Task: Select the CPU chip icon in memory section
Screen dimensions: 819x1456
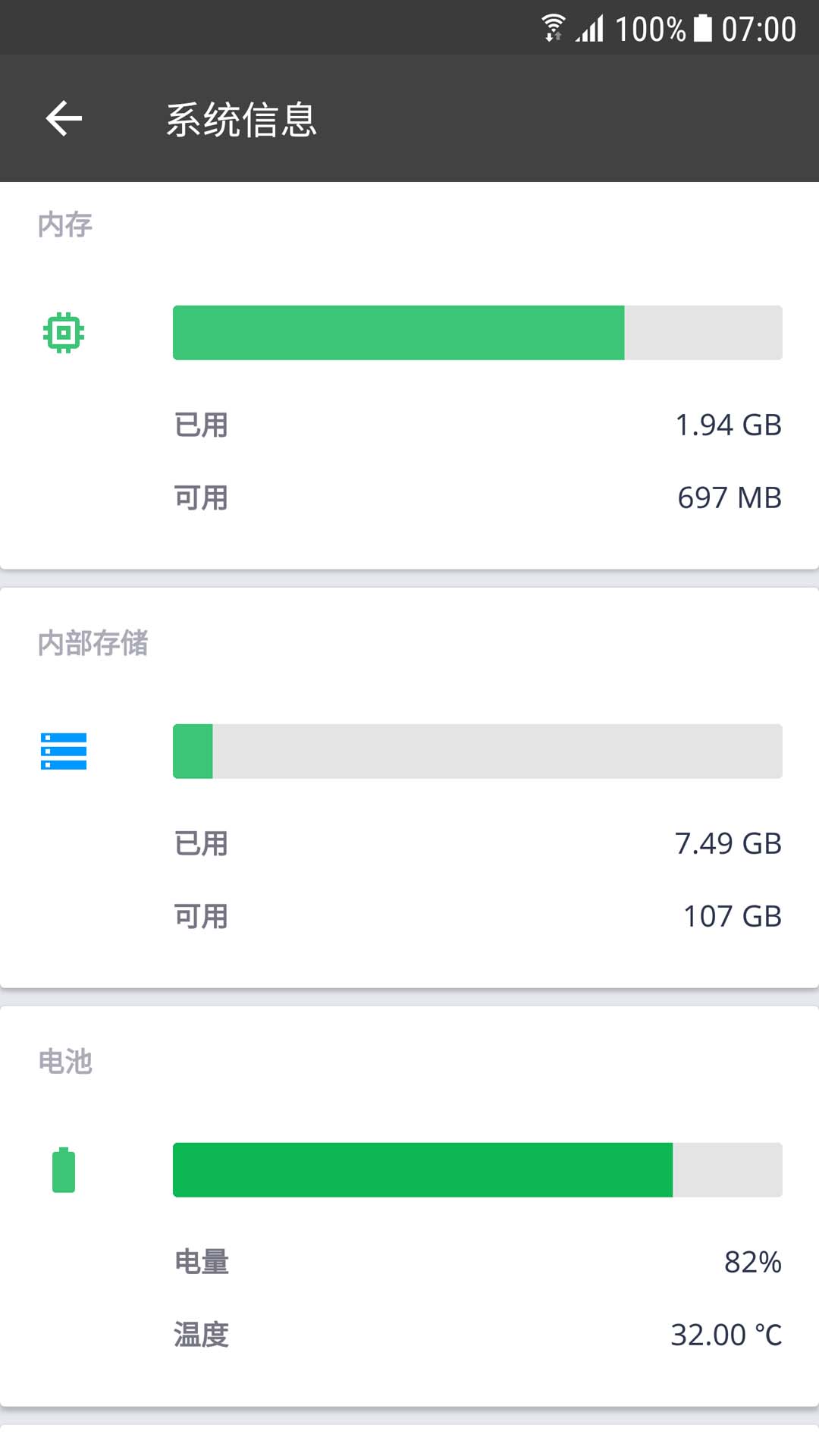Action: click(64, 331)
